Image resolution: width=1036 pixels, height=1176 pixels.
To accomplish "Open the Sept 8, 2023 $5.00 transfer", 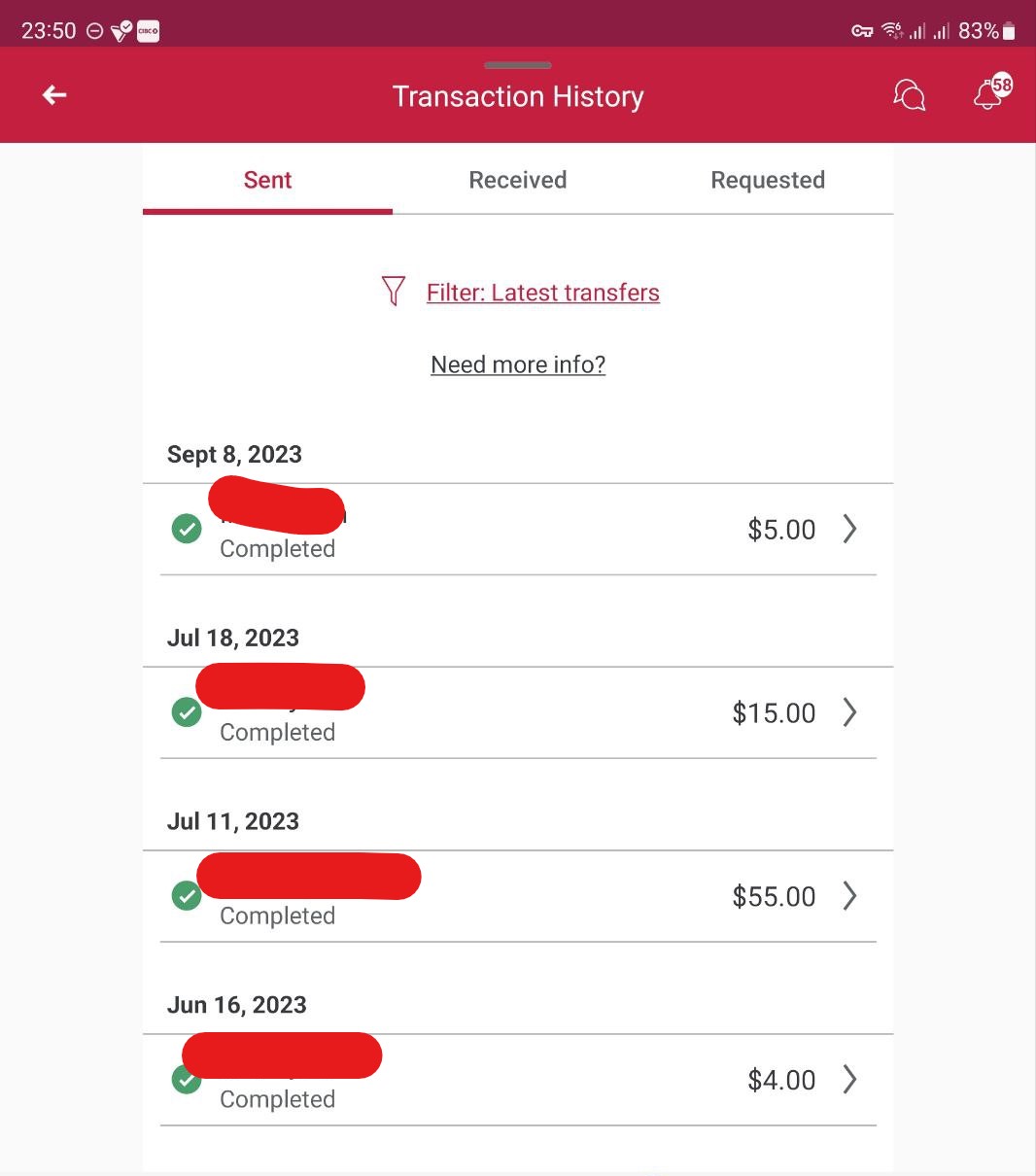I will 518,530.
